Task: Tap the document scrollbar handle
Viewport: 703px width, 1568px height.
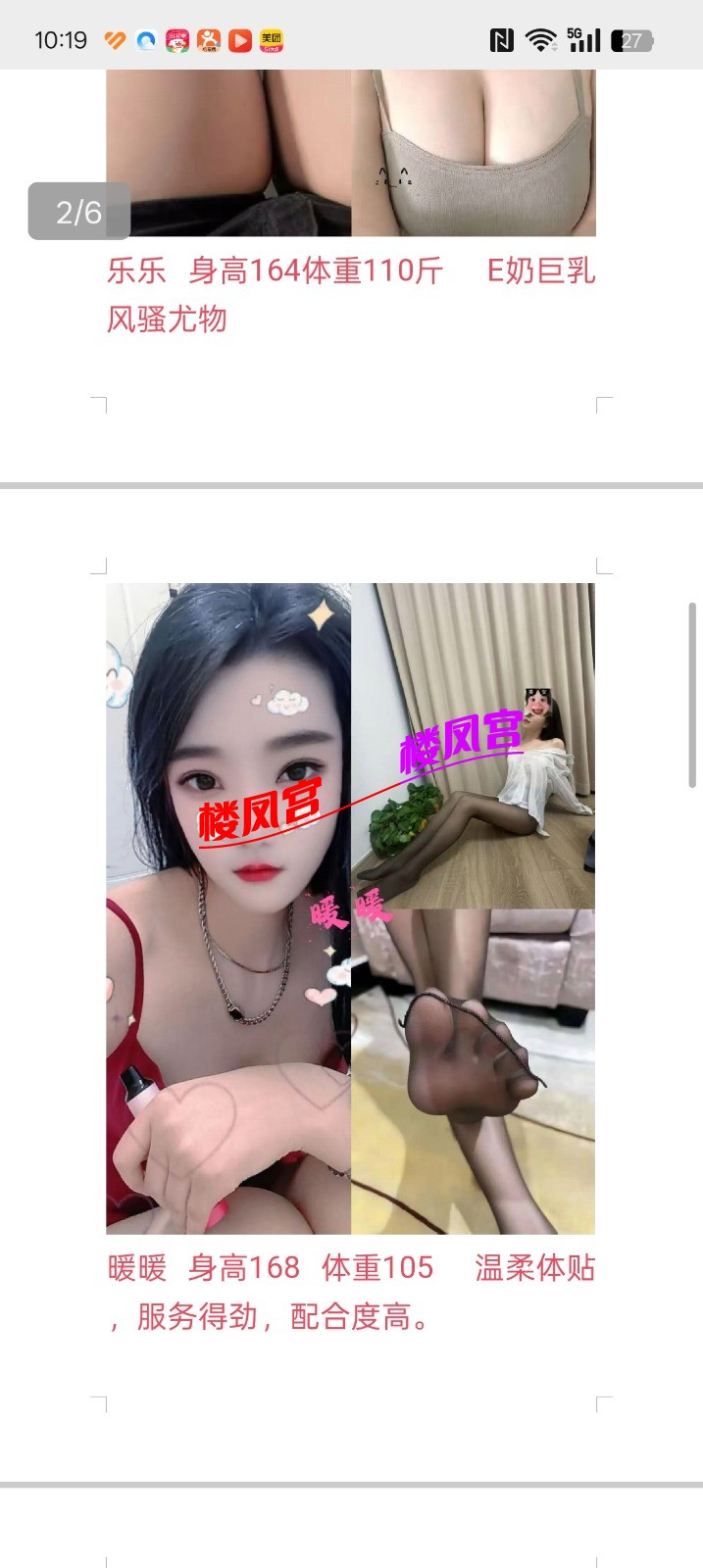Action: point(692,695)
